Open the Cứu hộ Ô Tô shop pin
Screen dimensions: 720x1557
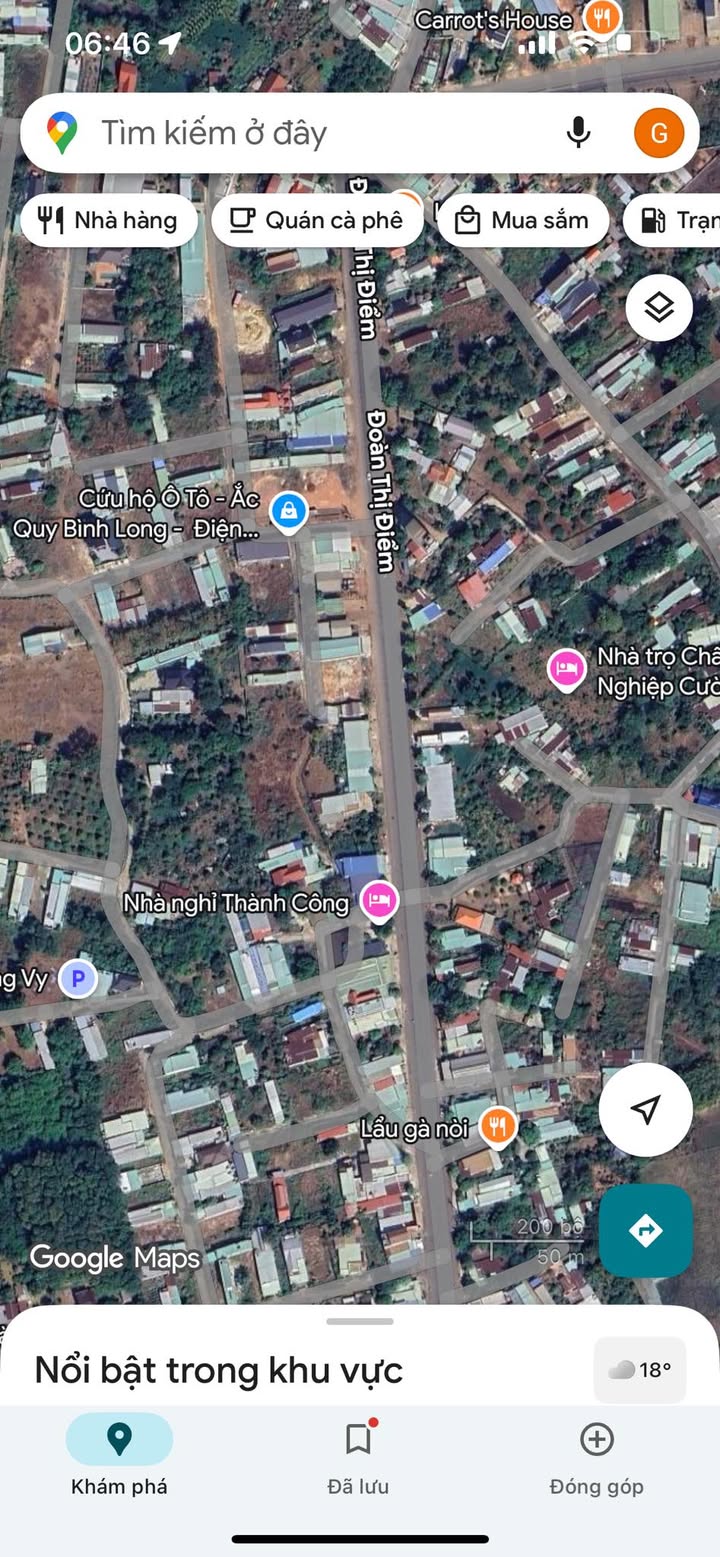[288, 512]
